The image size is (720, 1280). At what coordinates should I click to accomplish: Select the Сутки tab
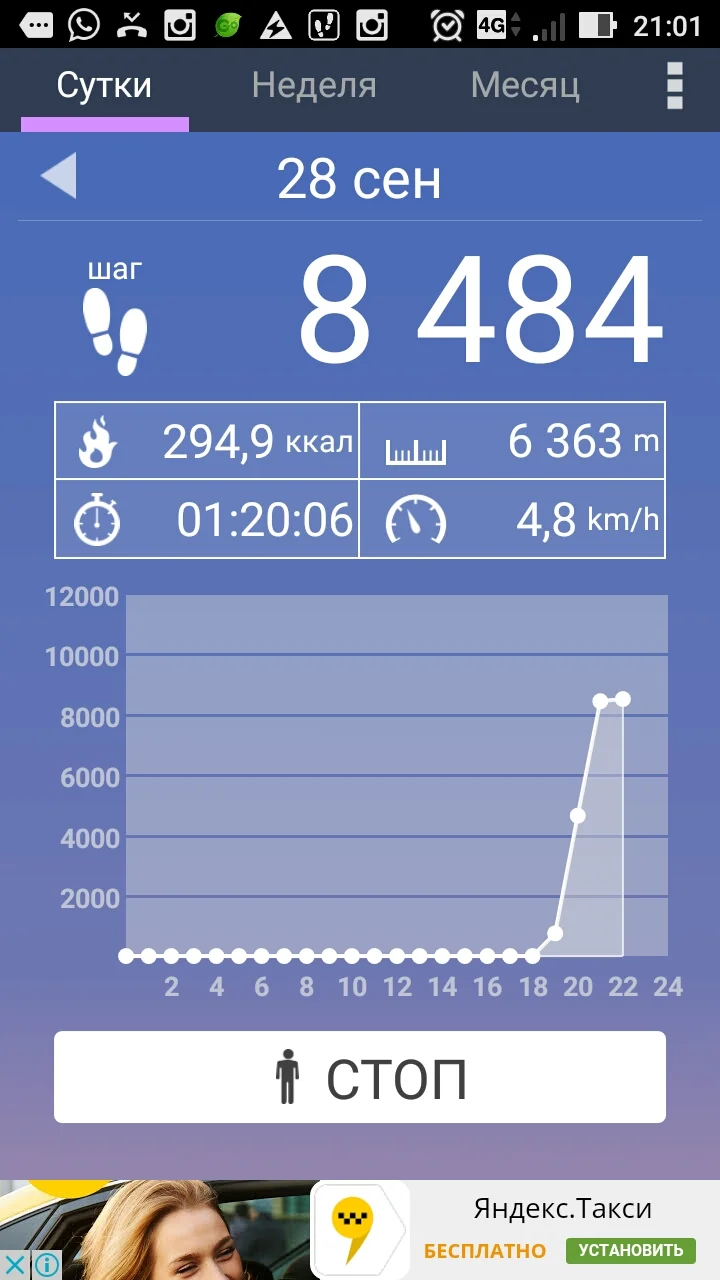click(104, 86)
